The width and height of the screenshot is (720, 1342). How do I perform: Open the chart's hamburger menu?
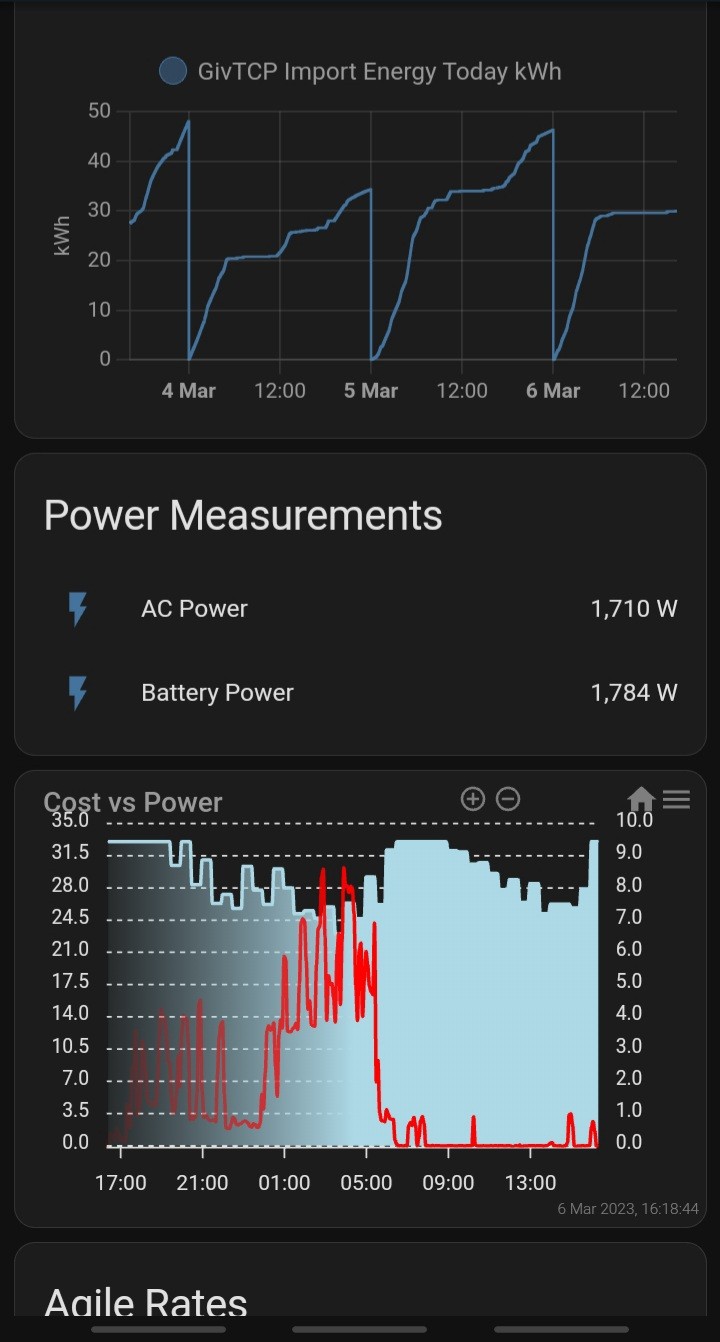pos(677,799)
